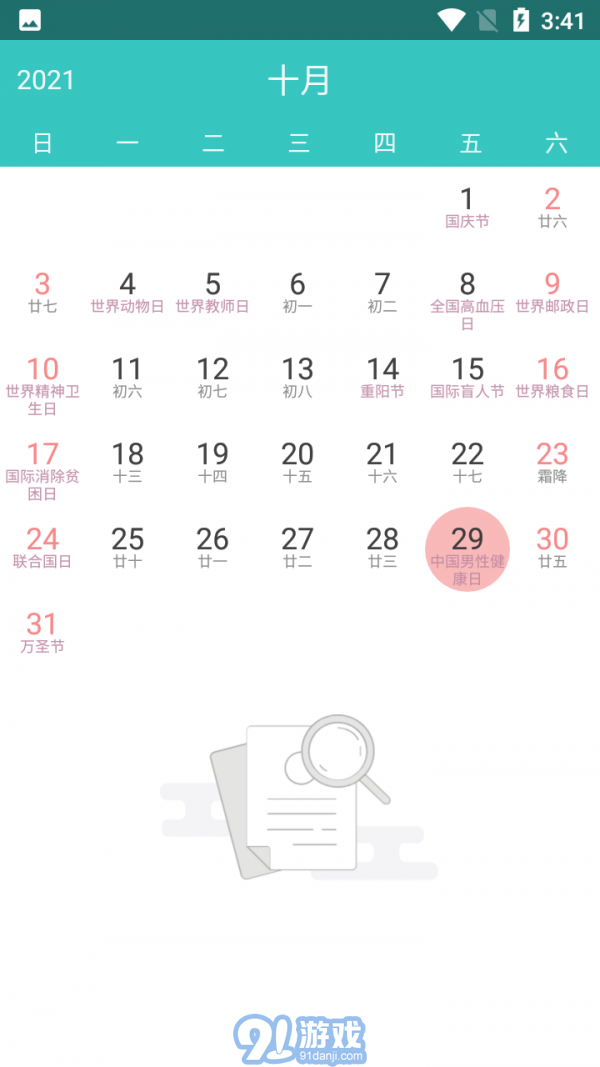Viewport: 600px width, 1067px height.
Task: Select October 12 (初七)
Action: (212, 377)
